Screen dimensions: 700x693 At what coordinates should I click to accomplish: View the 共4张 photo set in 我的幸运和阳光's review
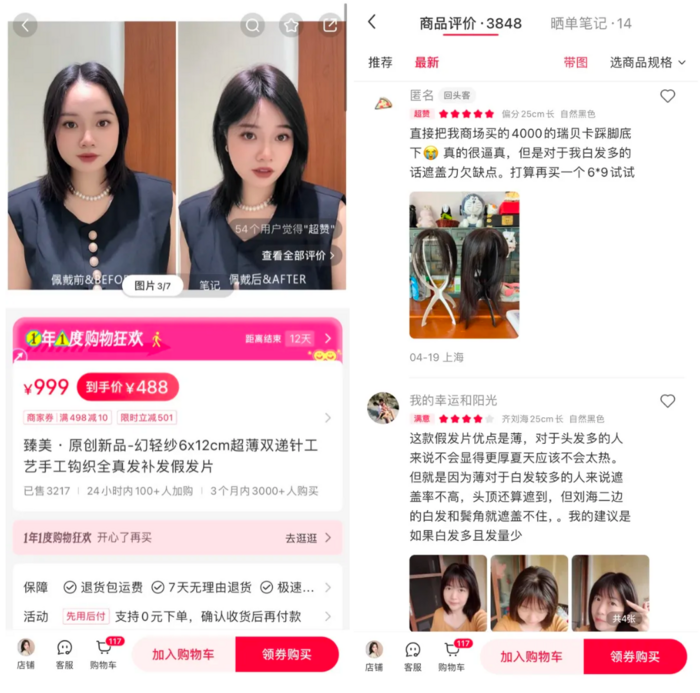(610, 593)
